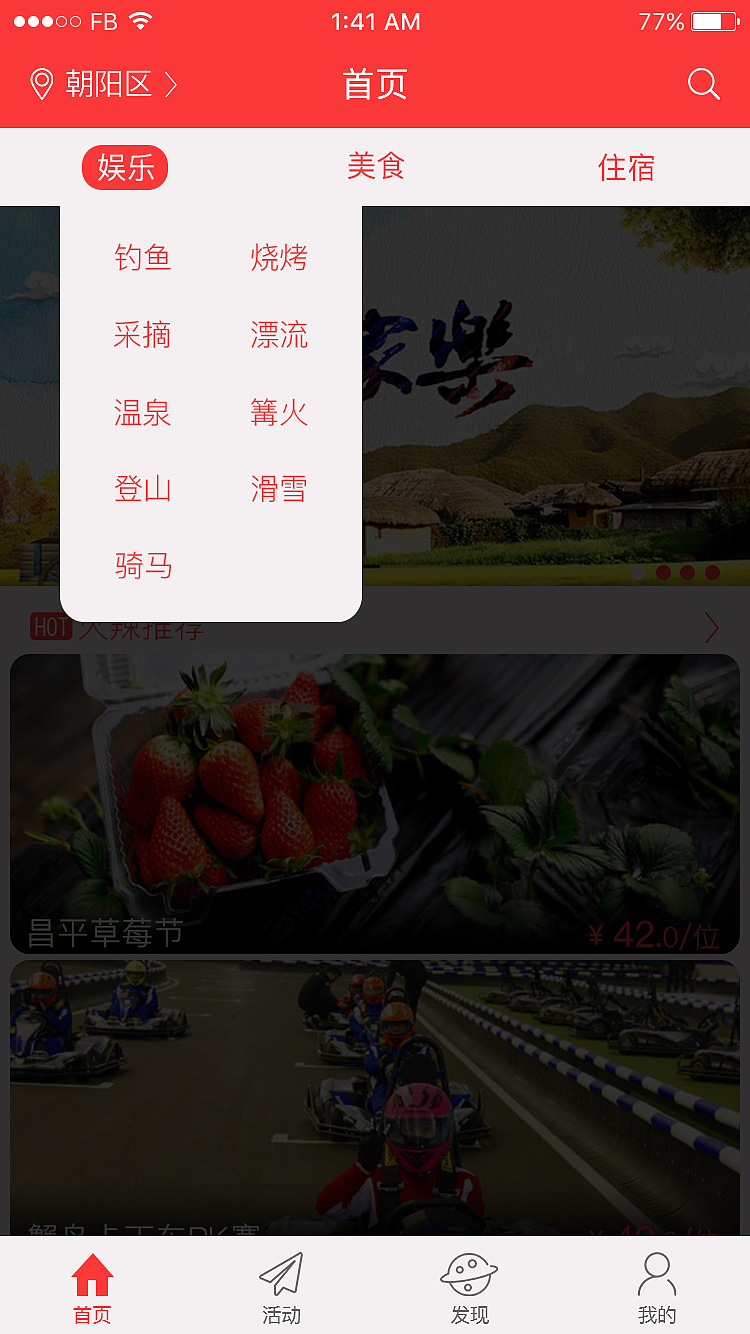
Task: Select 滑雪 in the activities list
Action: (277, 489)
